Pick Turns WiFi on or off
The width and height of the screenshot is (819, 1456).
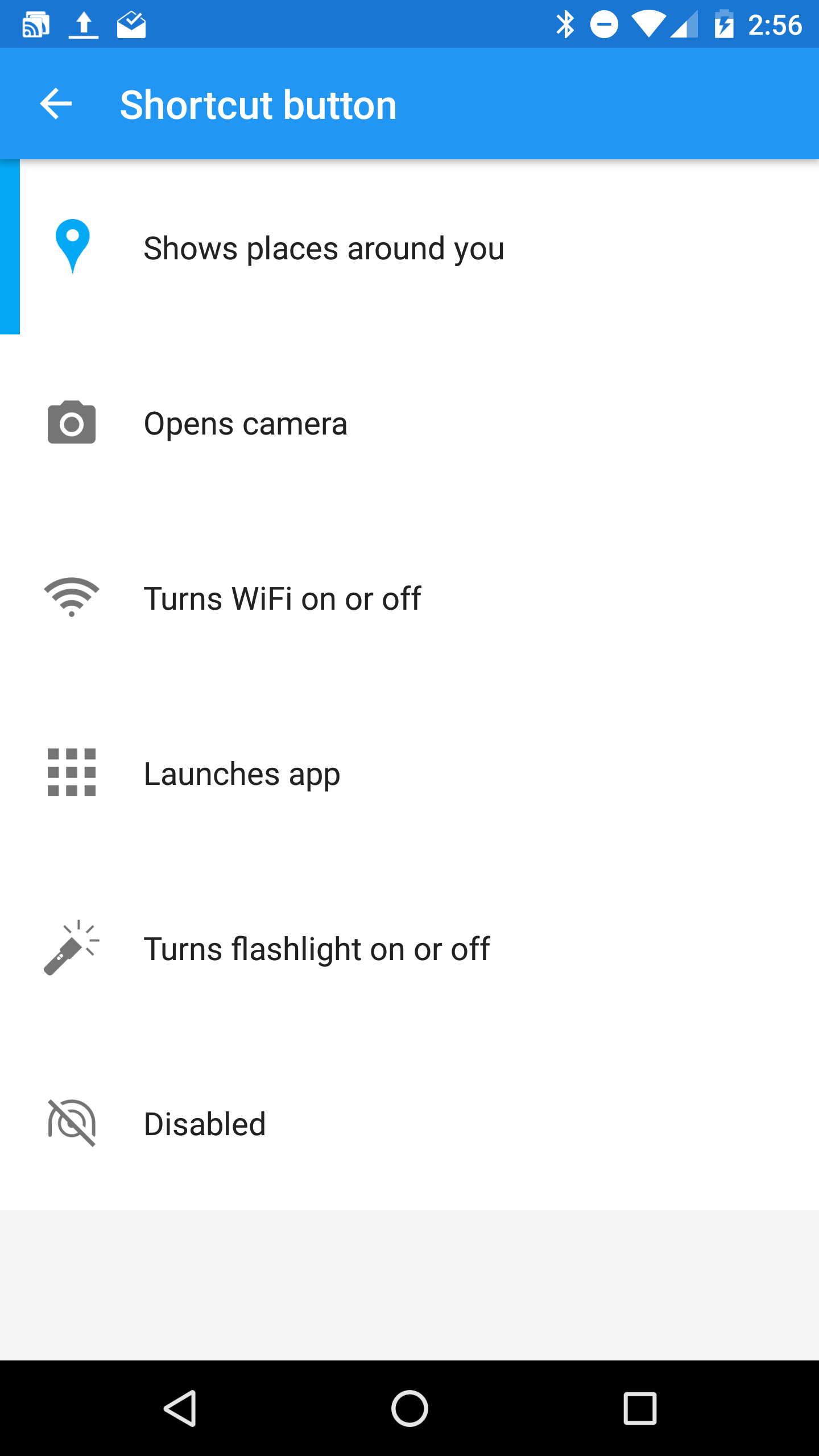point(409,598)
